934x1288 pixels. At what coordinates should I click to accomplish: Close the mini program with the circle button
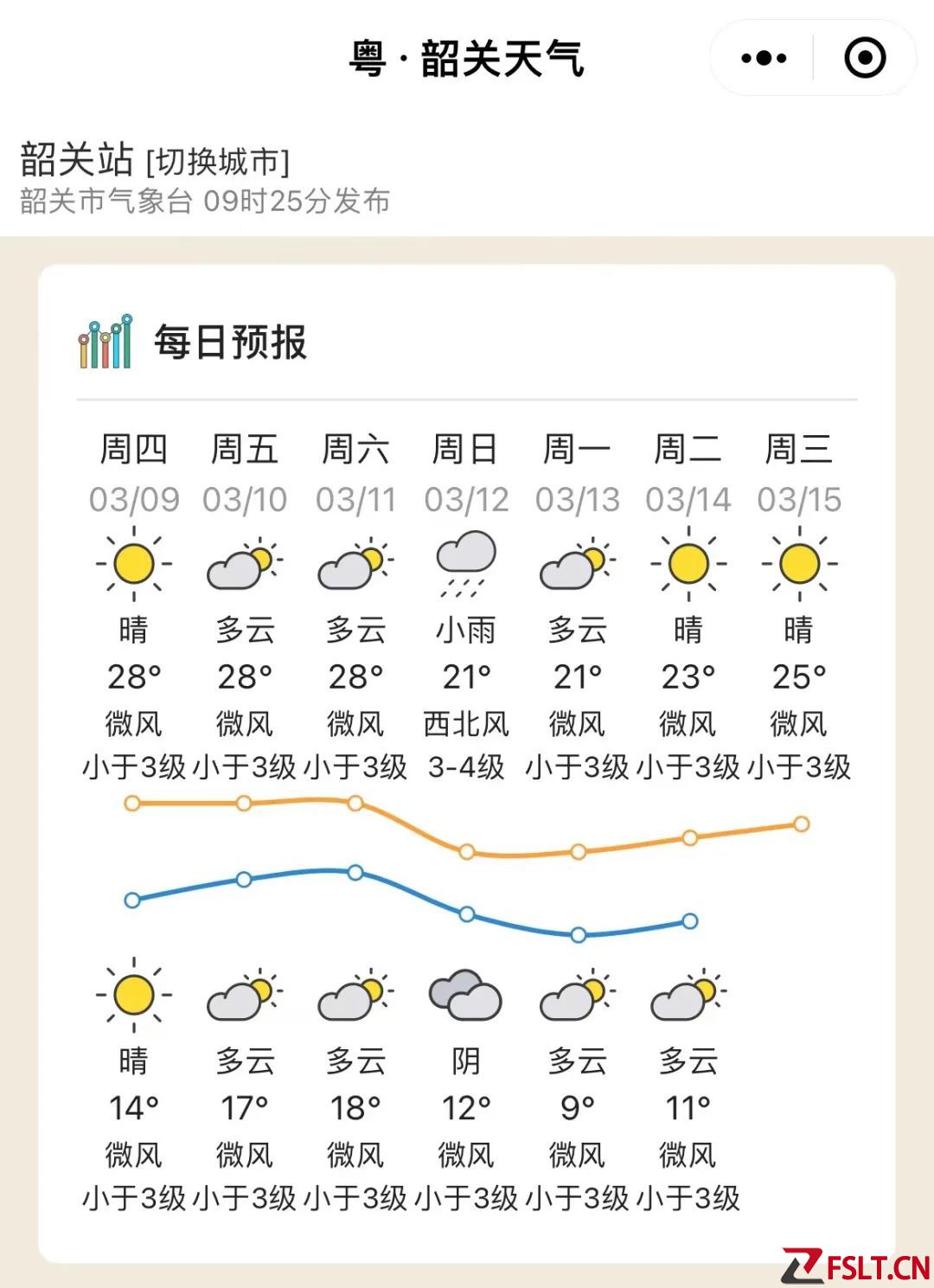(x=864, y=59)
